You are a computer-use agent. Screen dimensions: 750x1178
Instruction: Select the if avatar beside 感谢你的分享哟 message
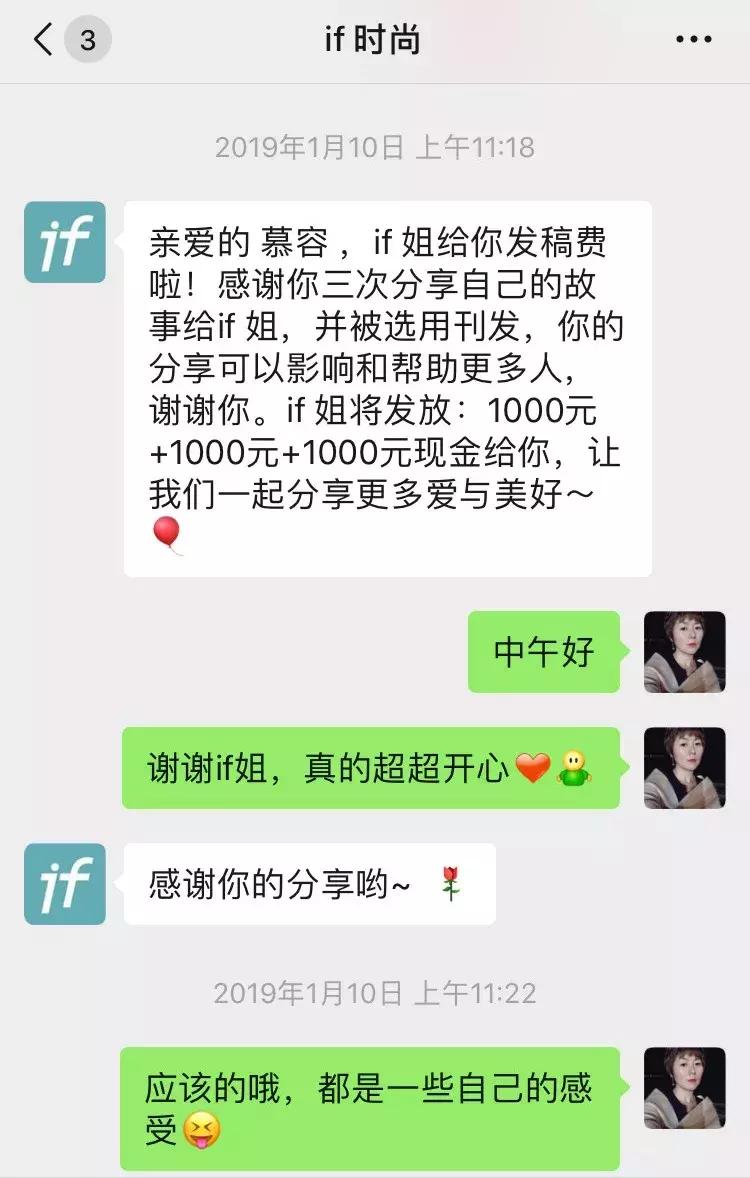(x=63, y=886)
